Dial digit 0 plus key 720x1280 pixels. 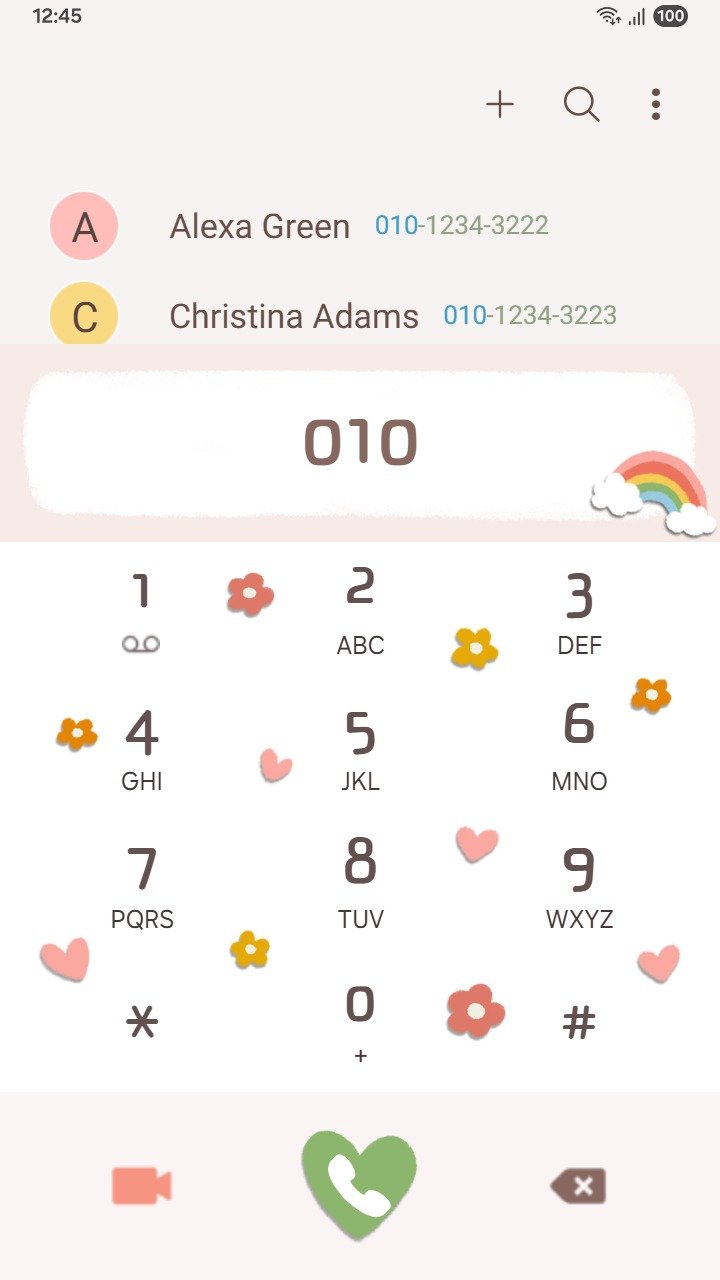360,1021
